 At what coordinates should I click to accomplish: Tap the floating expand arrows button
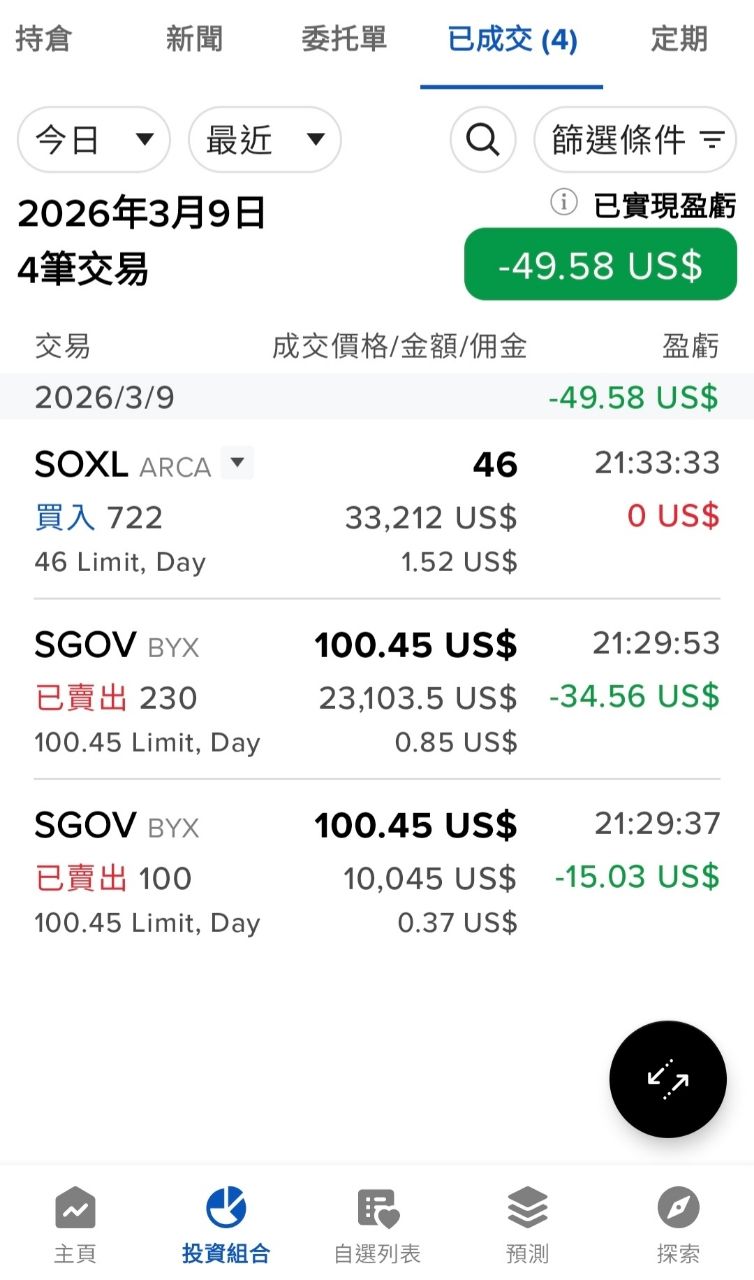tap(668, 1079)
